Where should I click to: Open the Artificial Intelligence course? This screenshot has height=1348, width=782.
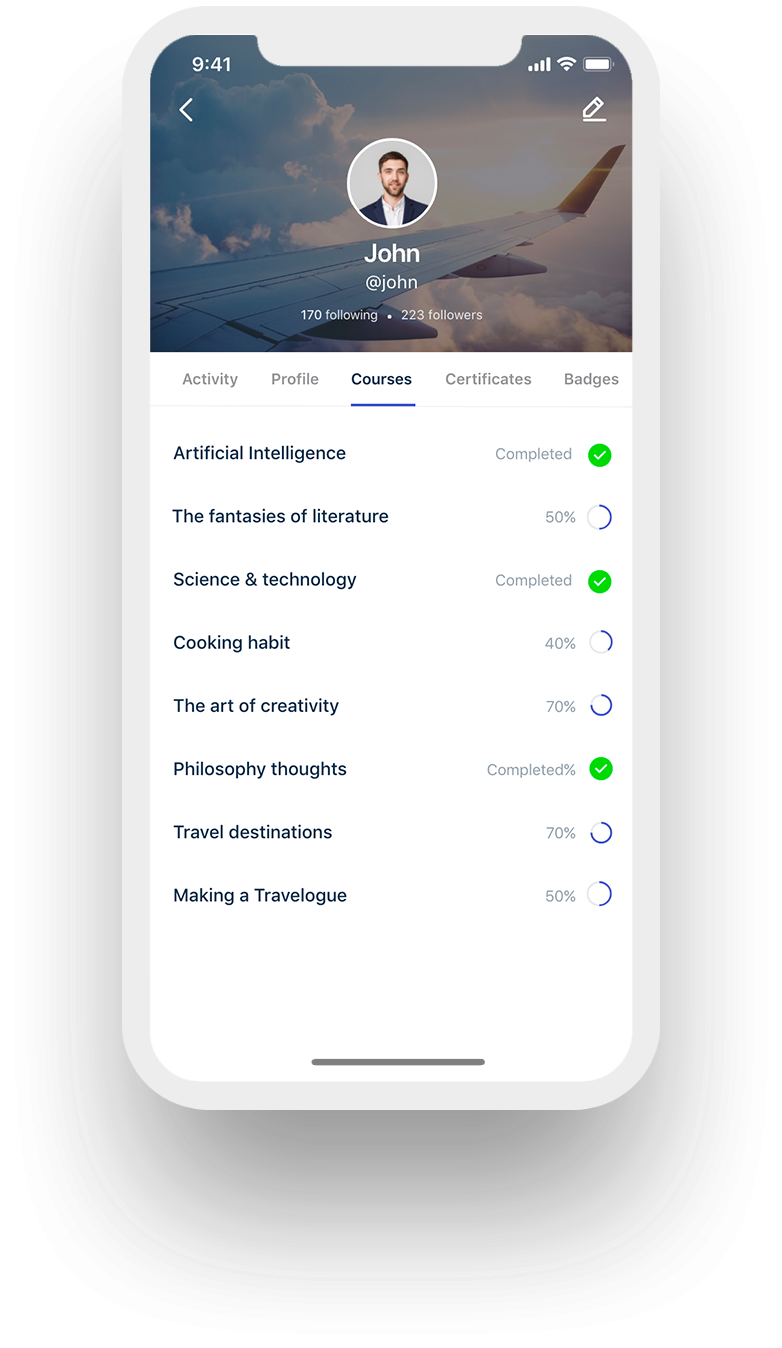tap(260, 453)
